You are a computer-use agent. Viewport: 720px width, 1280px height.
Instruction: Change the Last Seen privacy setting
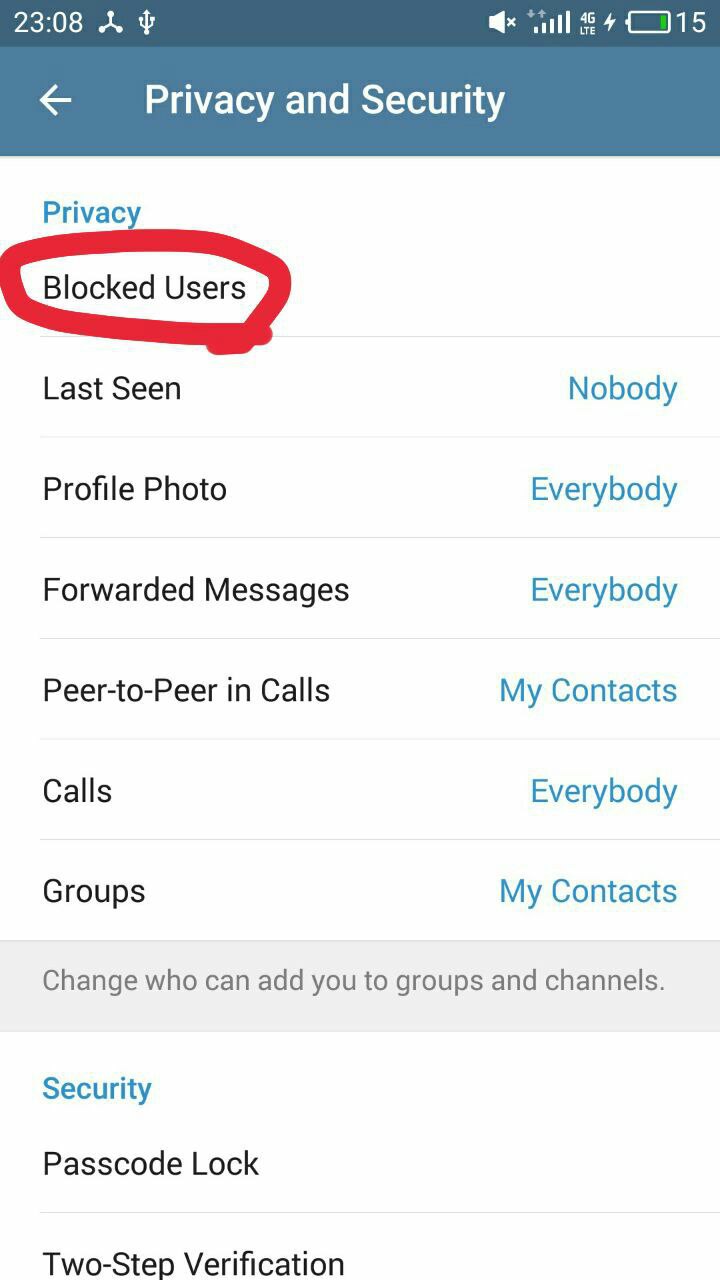pyautogui.click(x=360, y=388)
